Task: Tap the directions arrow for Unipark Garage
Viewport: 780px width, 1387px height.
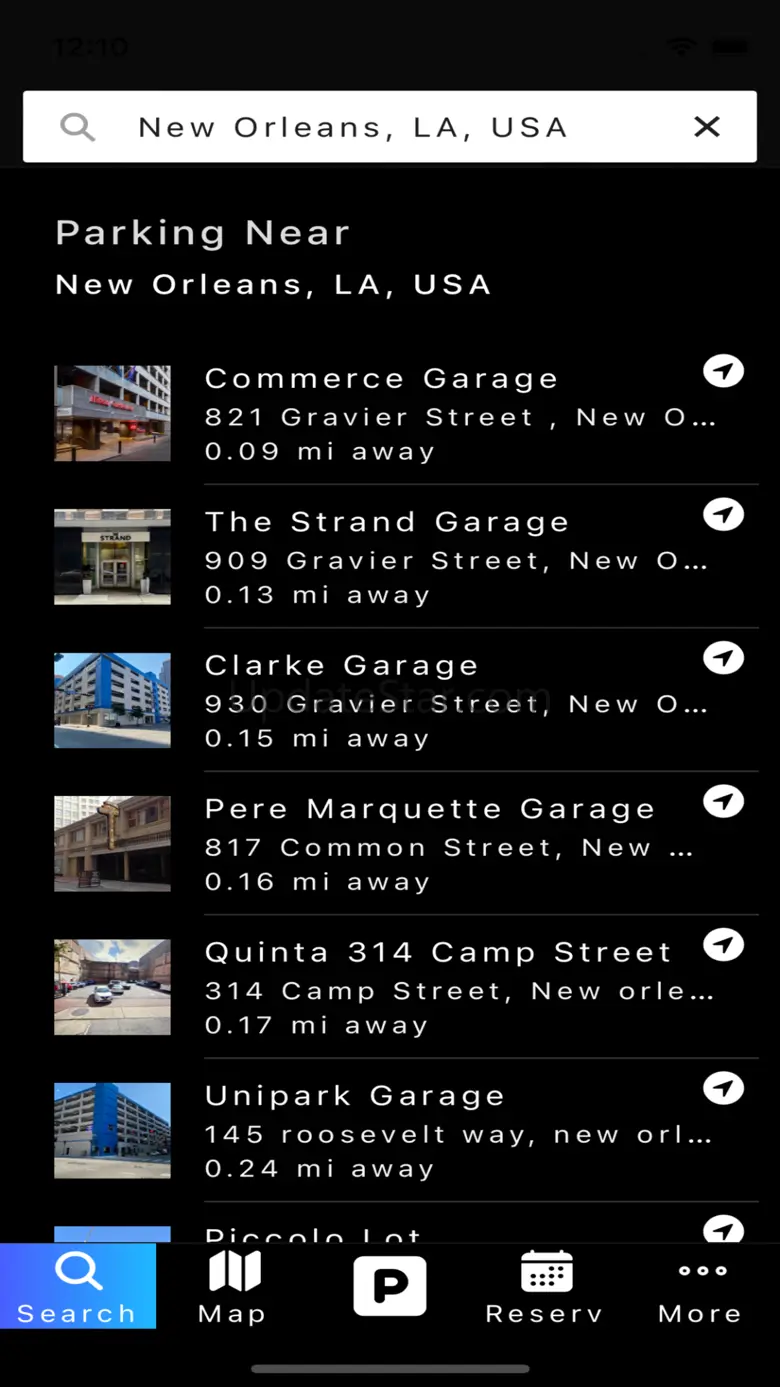Action: (723, 1088)
